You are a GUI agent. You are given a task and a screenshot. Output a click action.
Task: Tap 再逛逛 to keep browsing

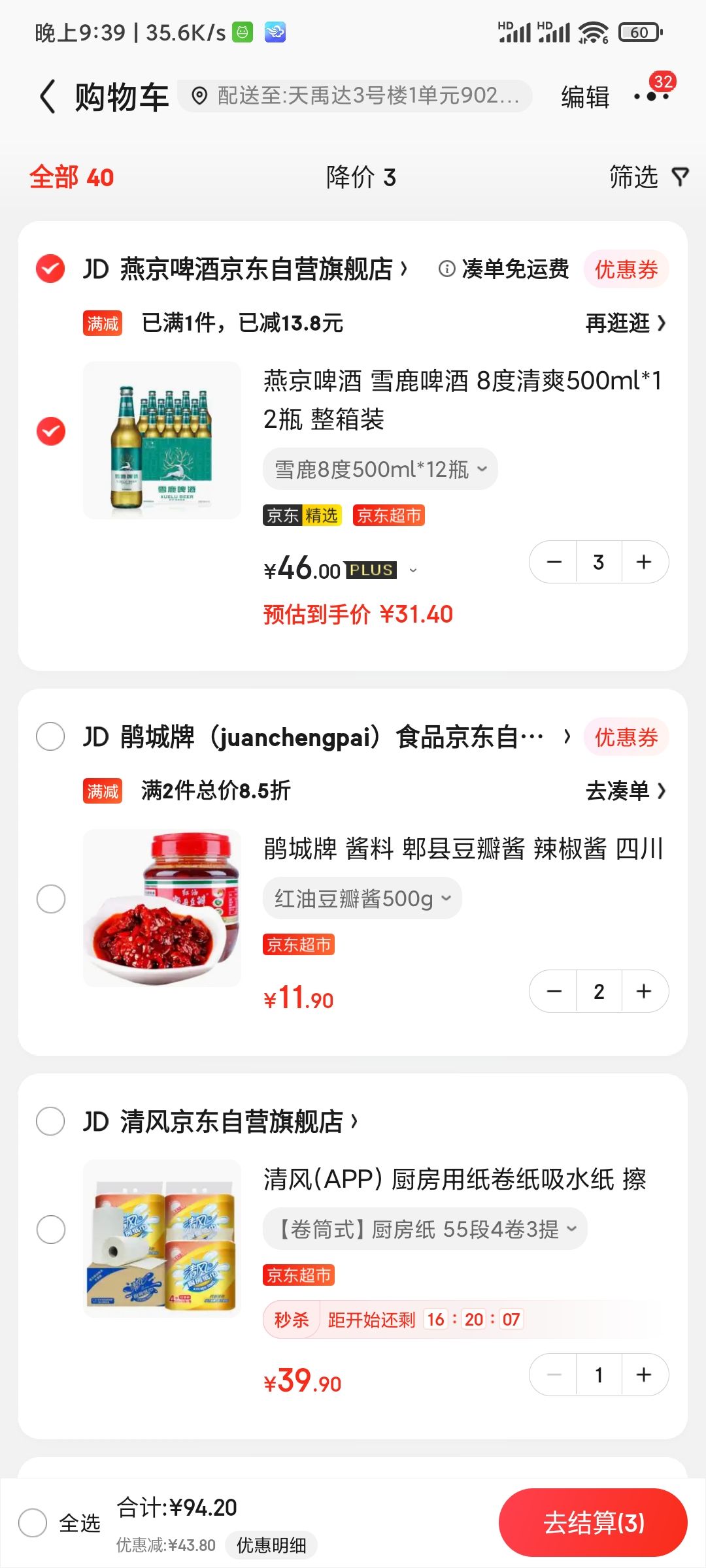point(626,323)
